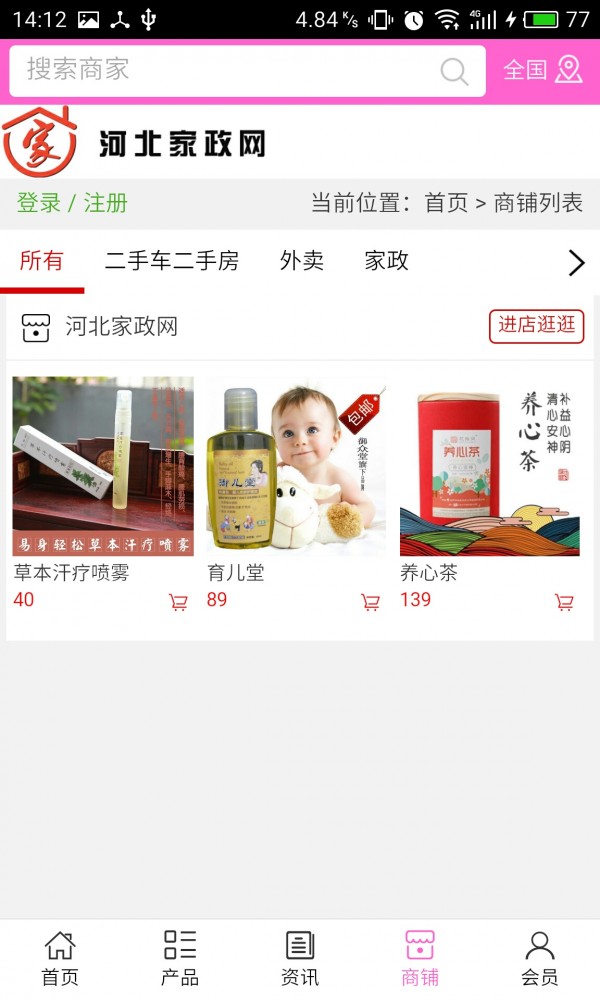The height and width of the screenshot is (1000, 600).
Task: Select the 所有 category tab
Action: (42, 261)
